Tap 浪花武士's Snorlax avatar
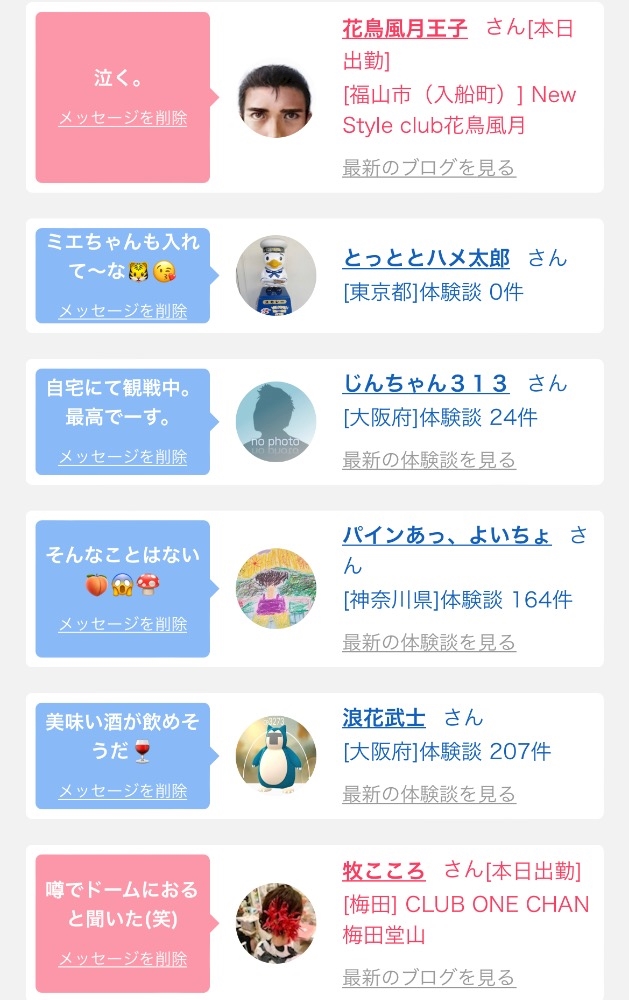The height and width of the screenshot is (1000, 629). click(276, 756)
